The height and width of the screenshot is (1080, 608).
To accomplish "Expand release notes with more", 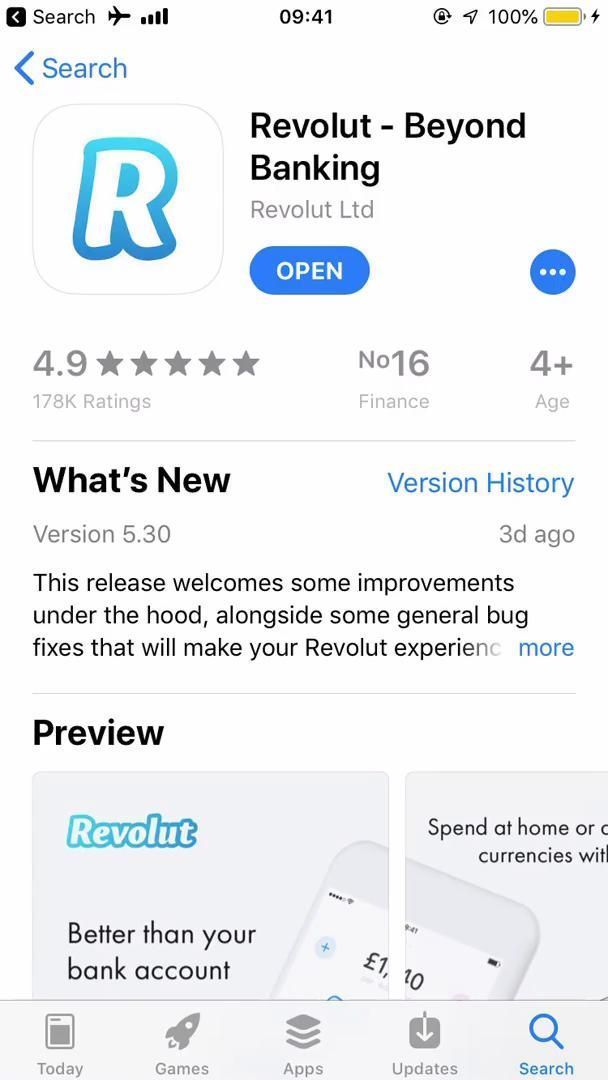I will [546, 647].
